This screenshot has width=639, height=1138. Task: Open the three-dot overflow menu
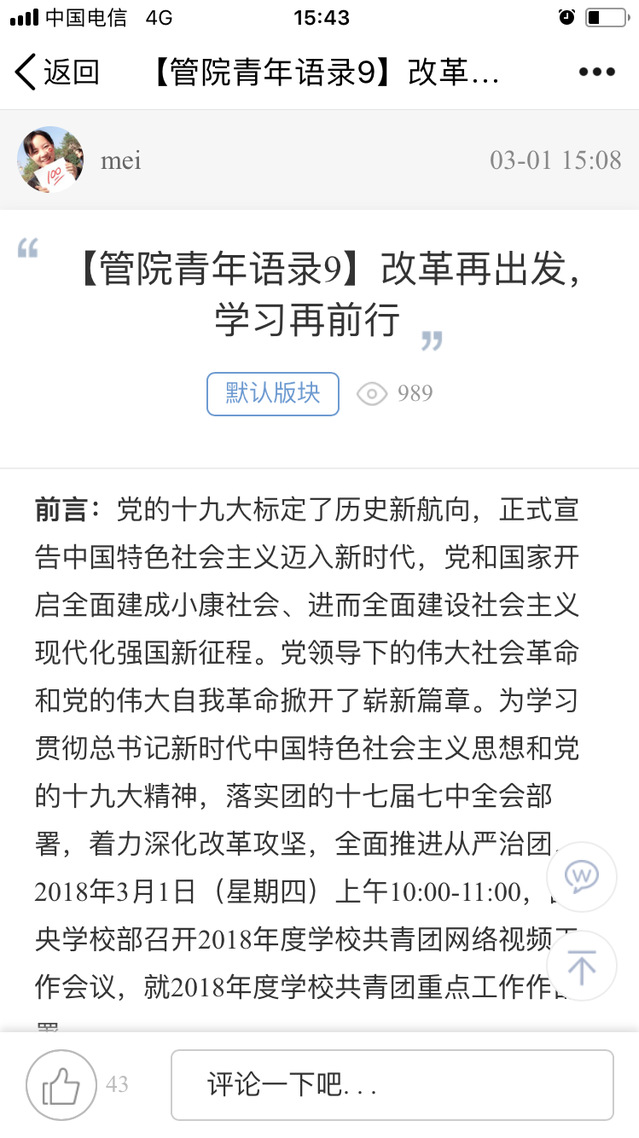[x=597, y=72]
